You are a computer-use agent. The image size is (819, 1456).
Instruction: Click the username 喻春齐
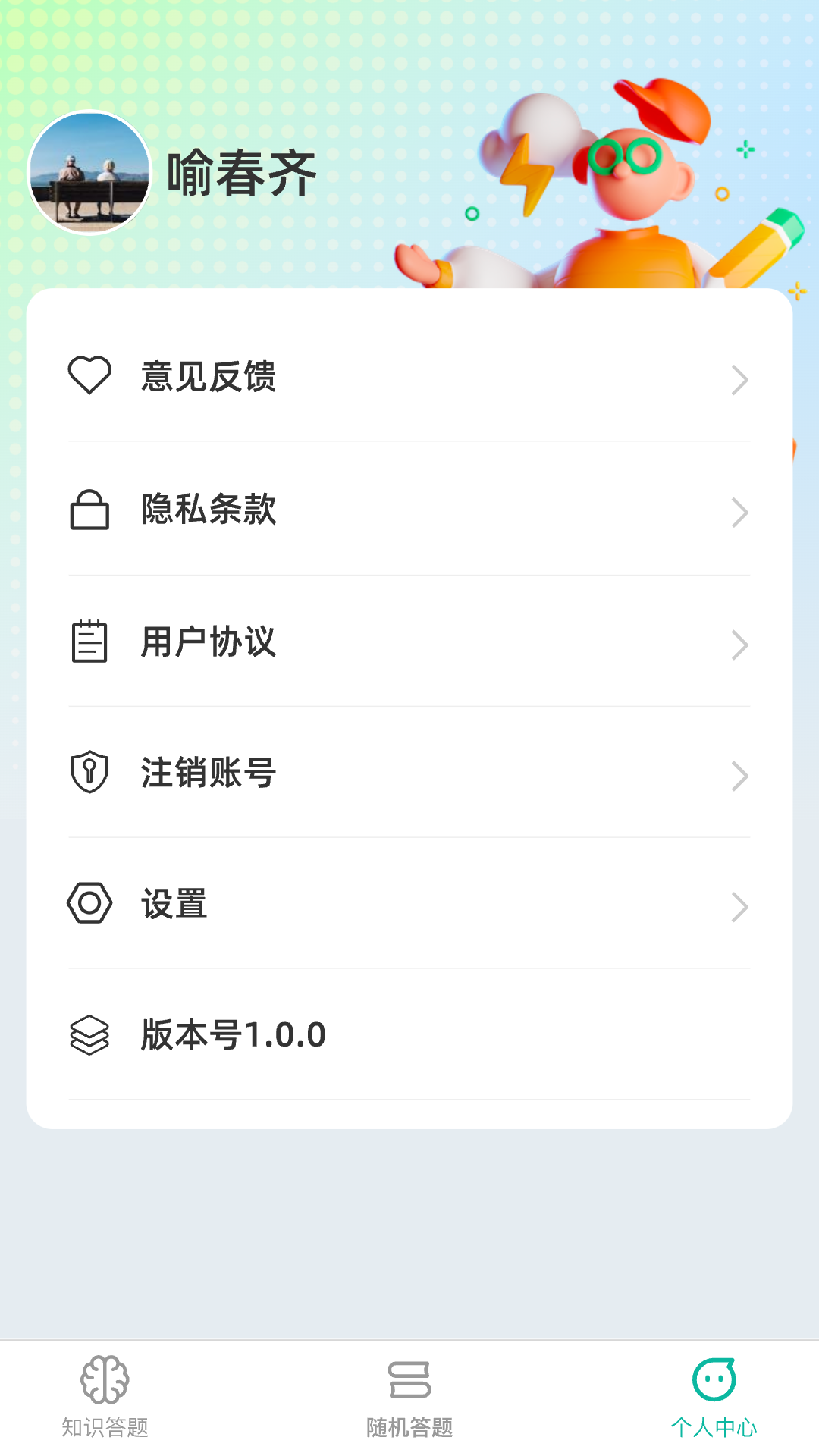[240, 173]
